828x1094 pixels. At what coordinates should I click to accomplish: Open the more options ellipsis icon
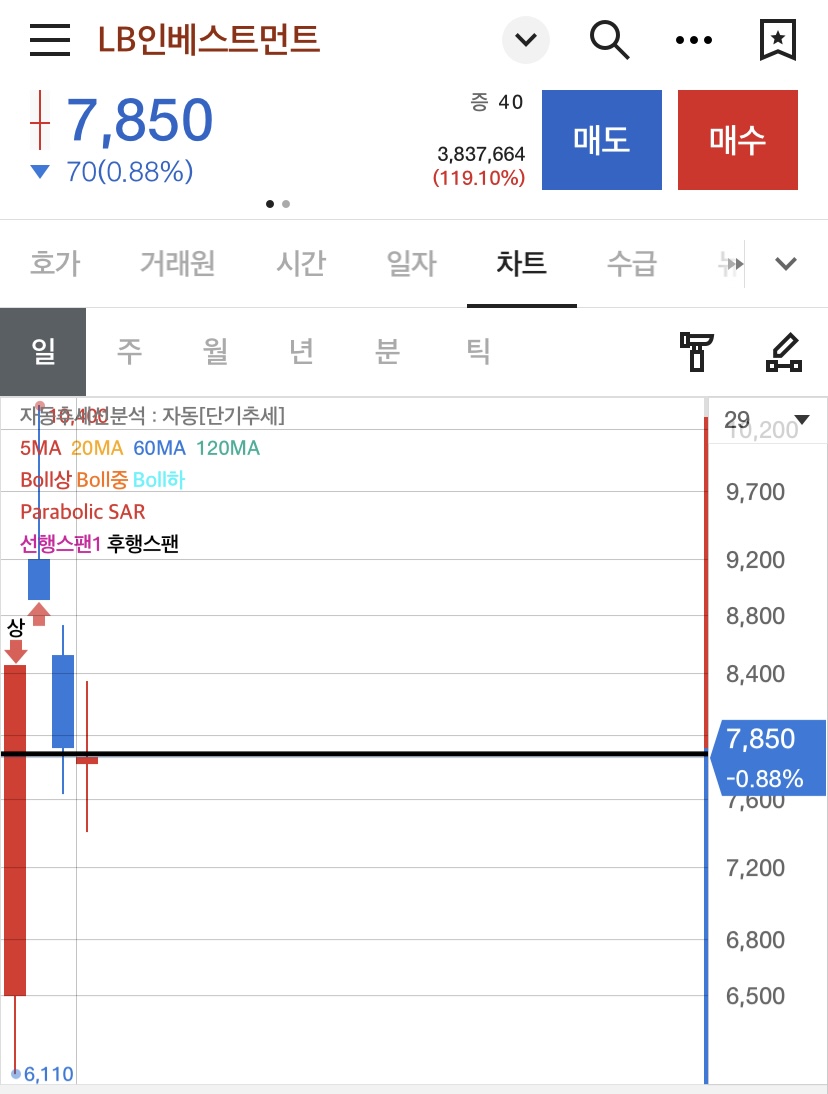tap(694, 40)
